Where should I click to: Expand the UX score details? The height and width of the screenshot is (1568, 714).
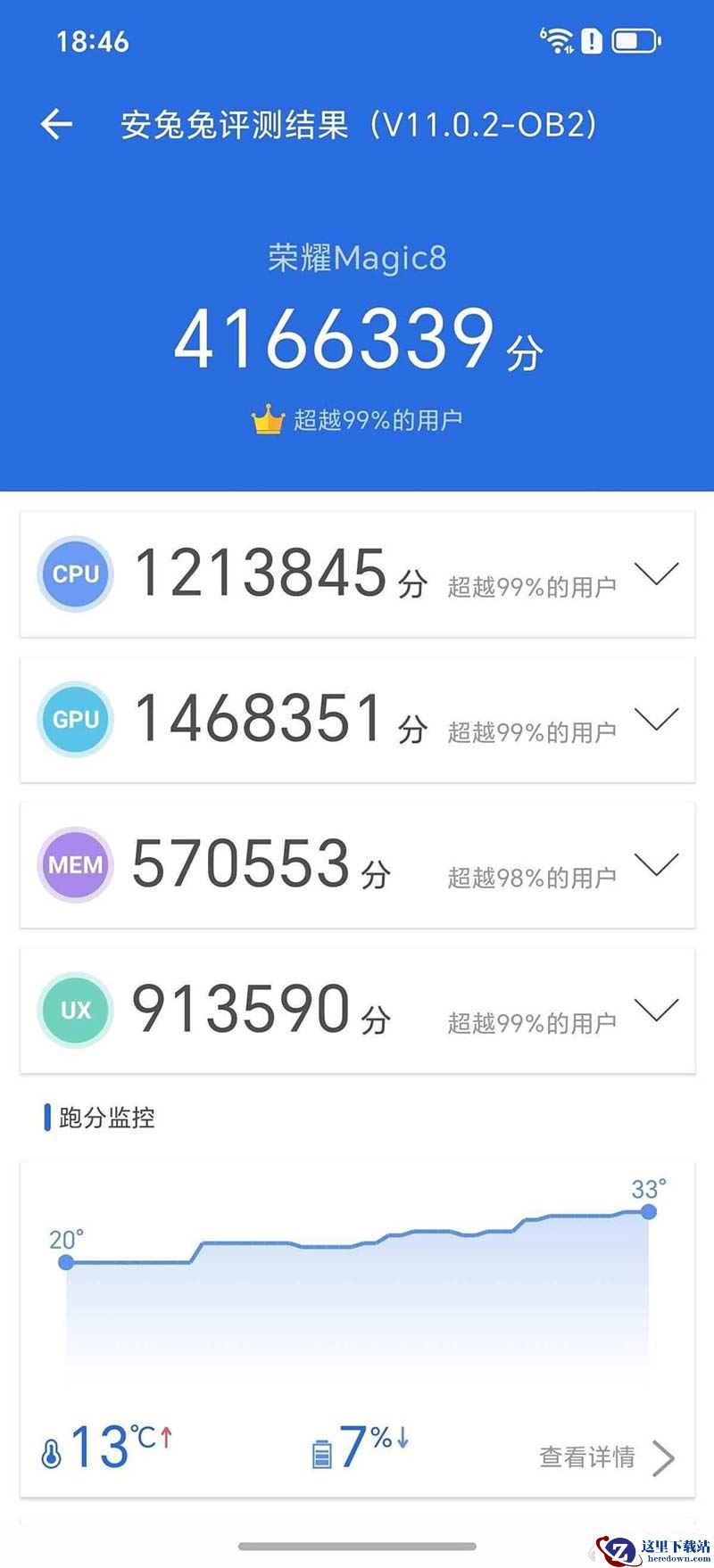coord(656,1010)
